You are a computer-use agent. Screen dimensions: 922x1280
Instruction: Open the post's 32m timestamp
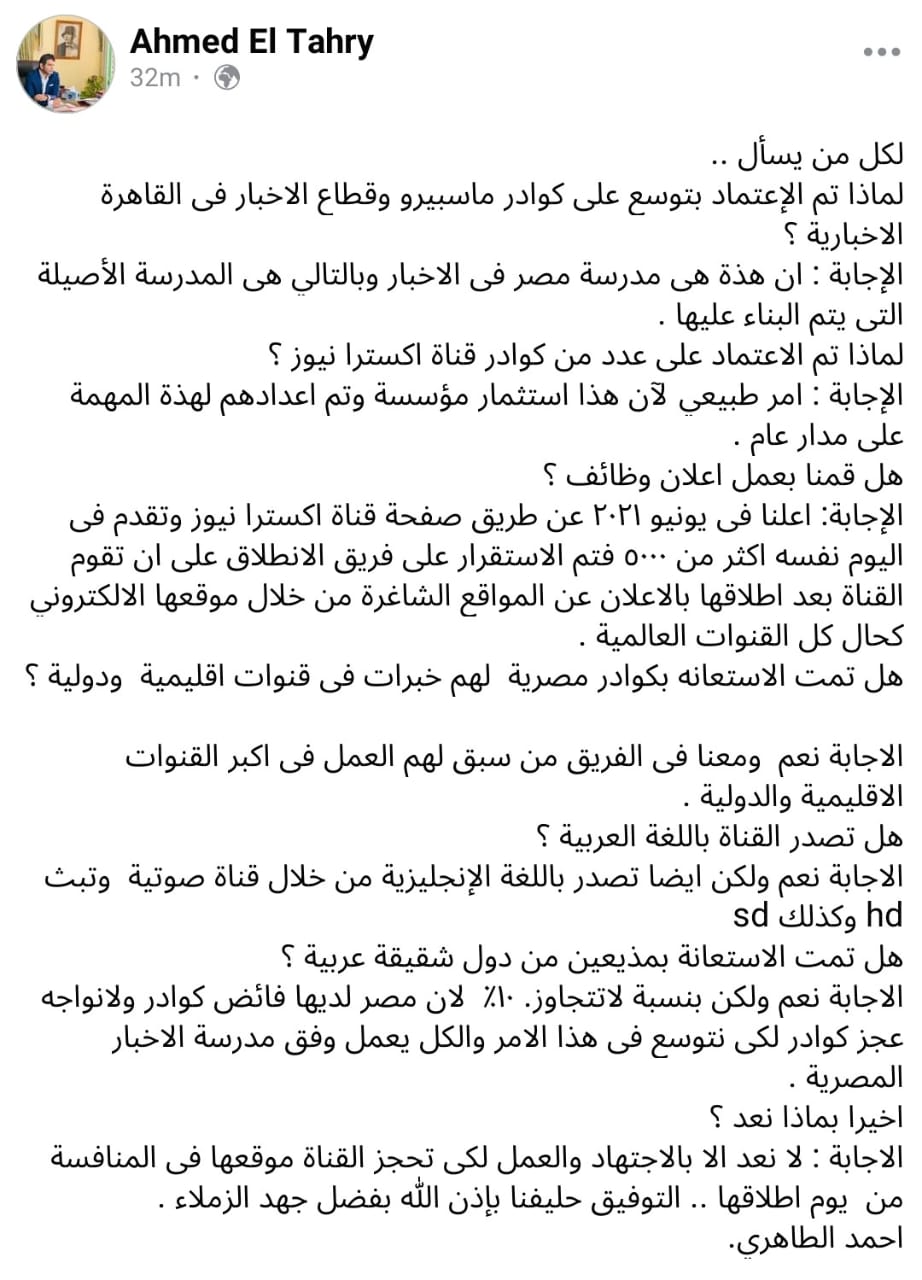coord(154,78)
